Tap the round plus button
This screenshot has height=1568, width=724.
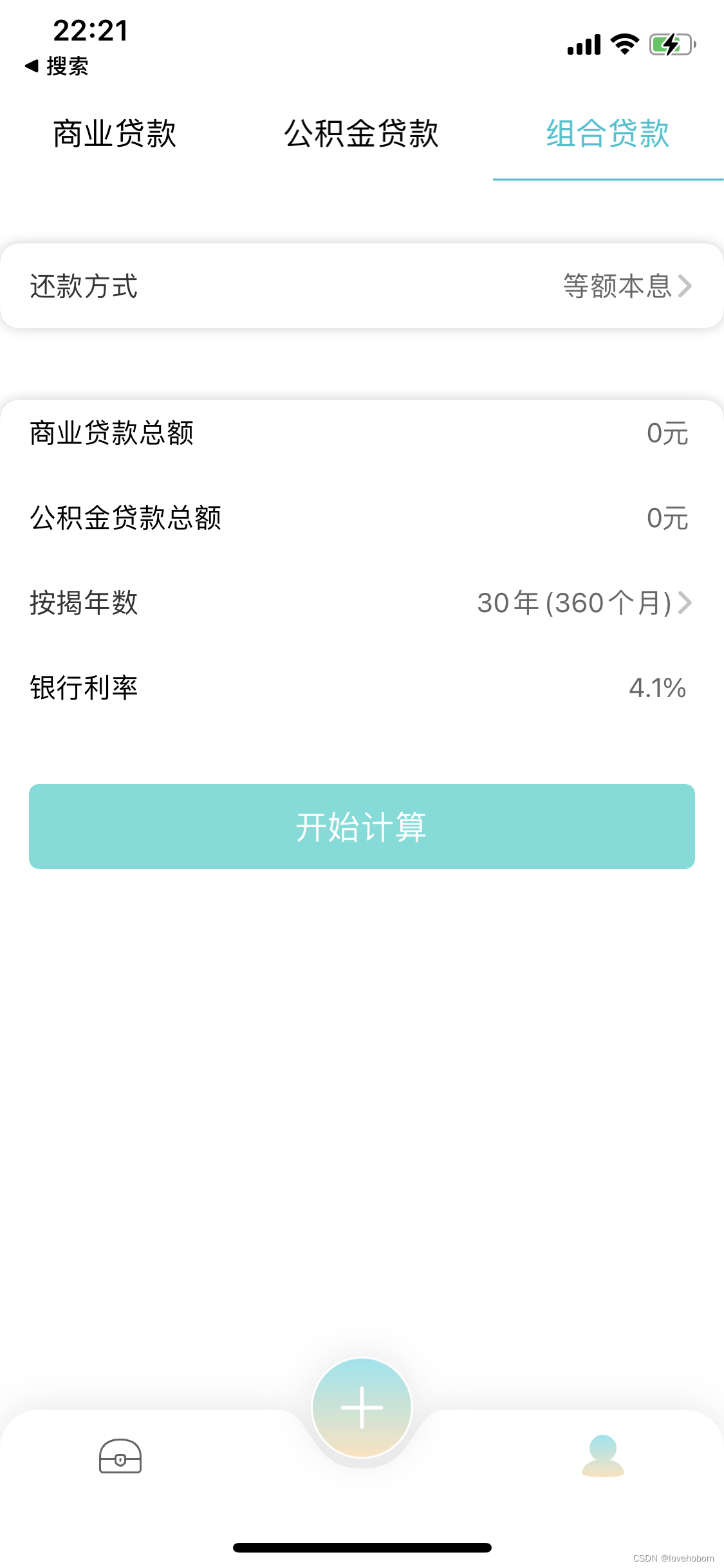(x=362, y=1407)
